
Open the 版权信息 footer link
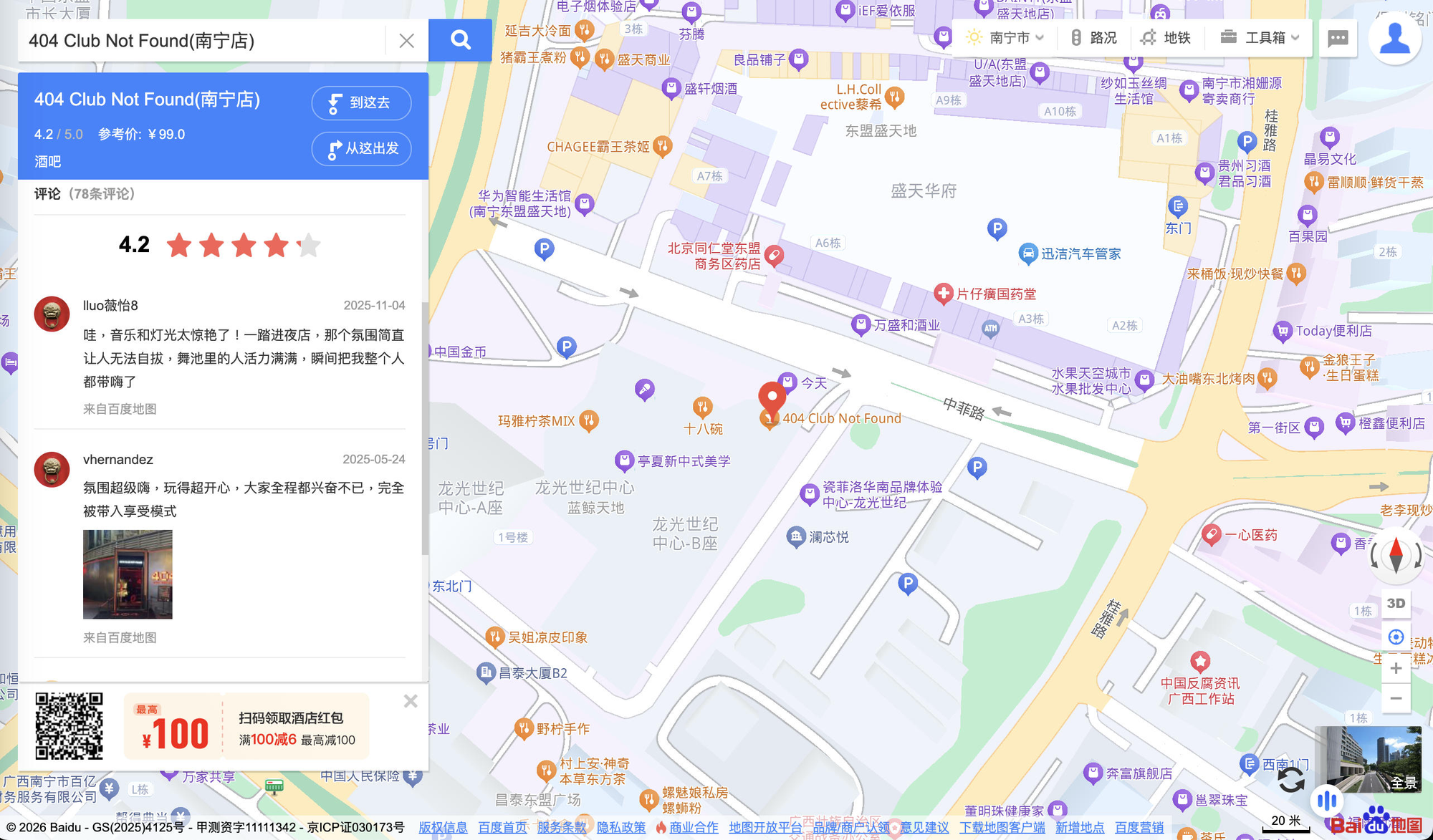click(443, 827)
